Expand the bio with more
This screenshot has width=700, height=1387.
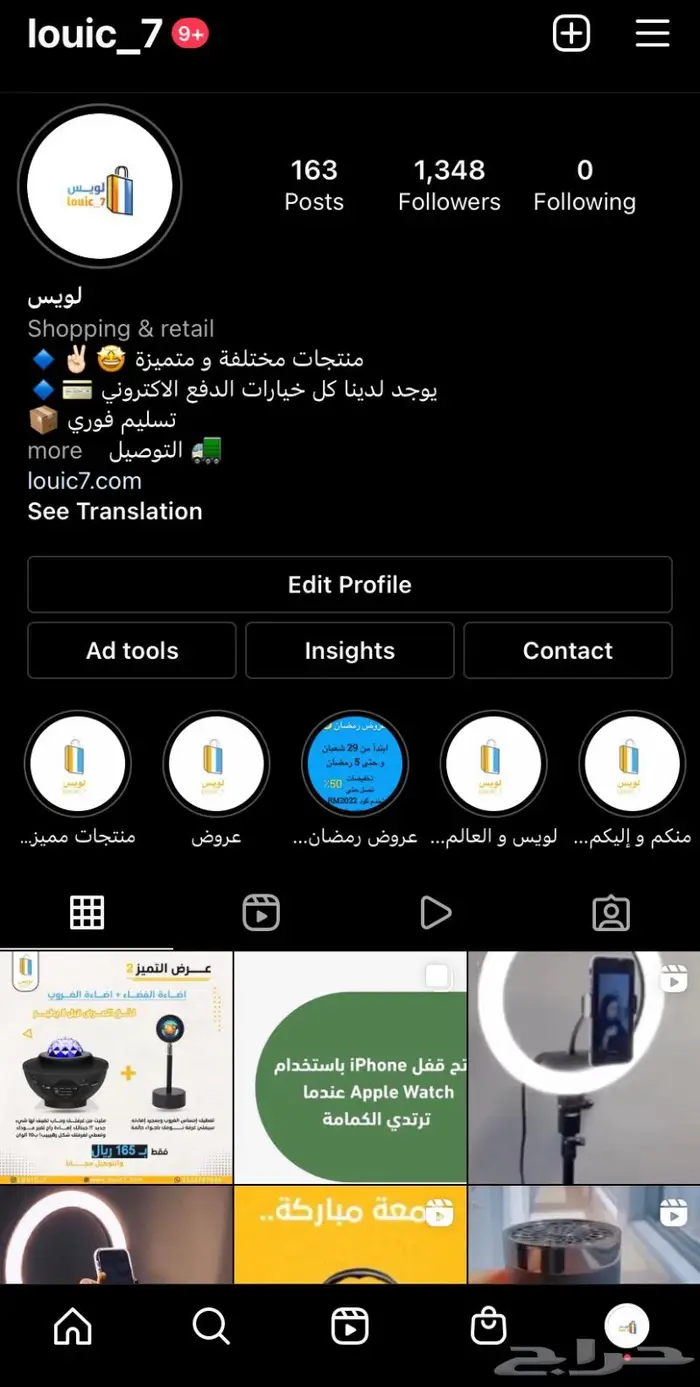(x=55, y=451)
